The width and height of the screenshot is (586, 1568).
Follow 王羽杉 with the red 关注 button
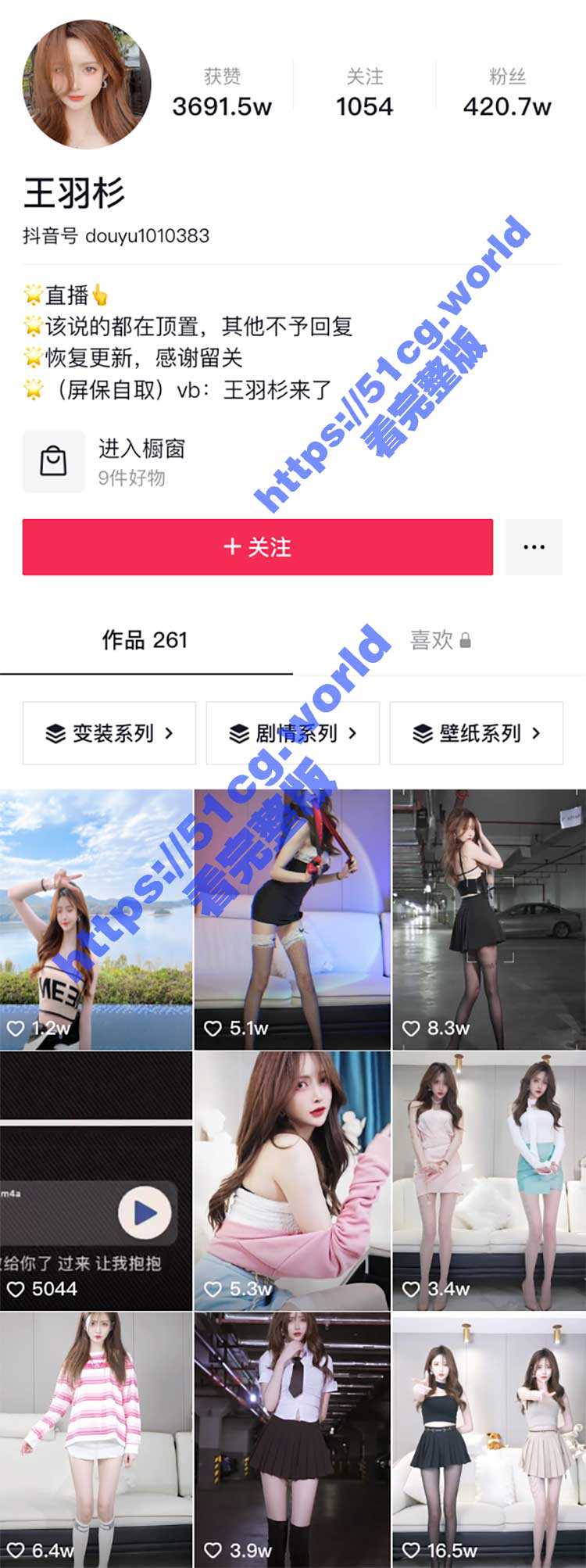click(x=257, y=547)
